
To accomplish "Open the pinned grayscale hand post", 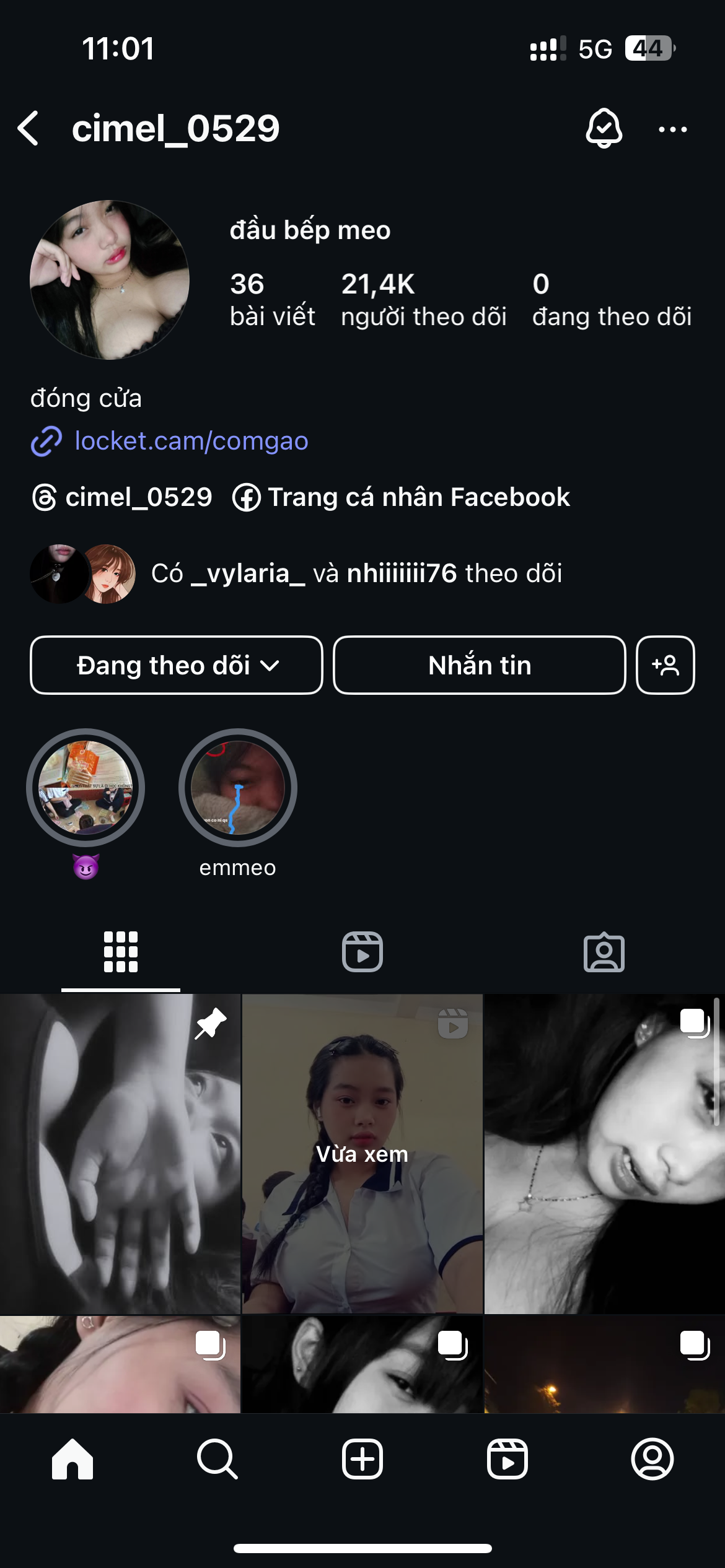I will 120,1153.
